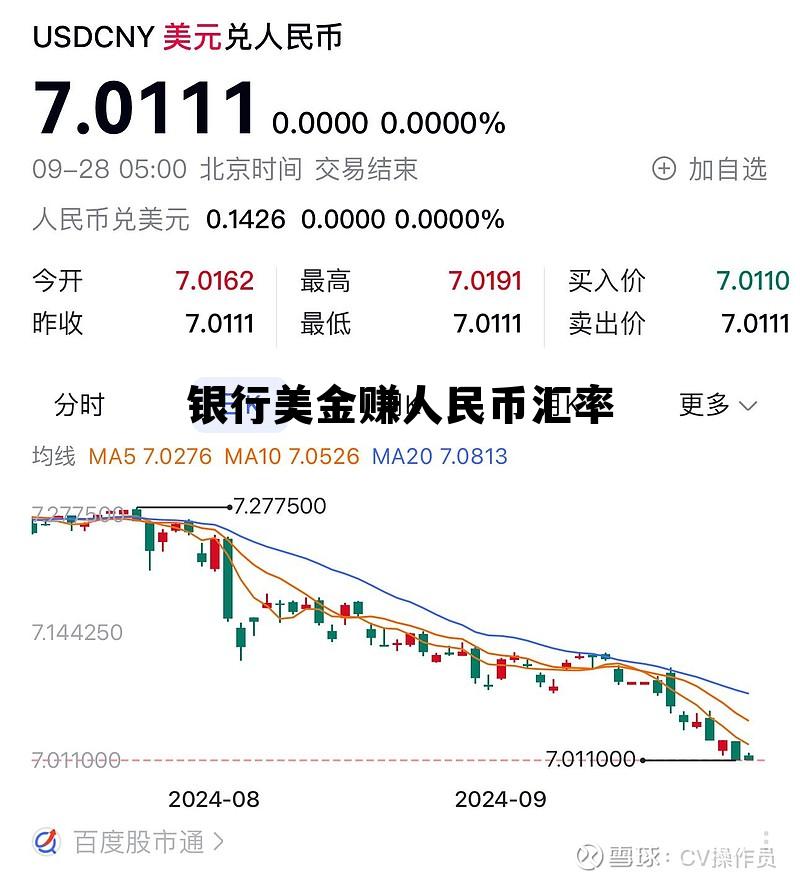Select the 7.011000 low price marker
This screenshot has height=882, width=800.
point(590,759)
